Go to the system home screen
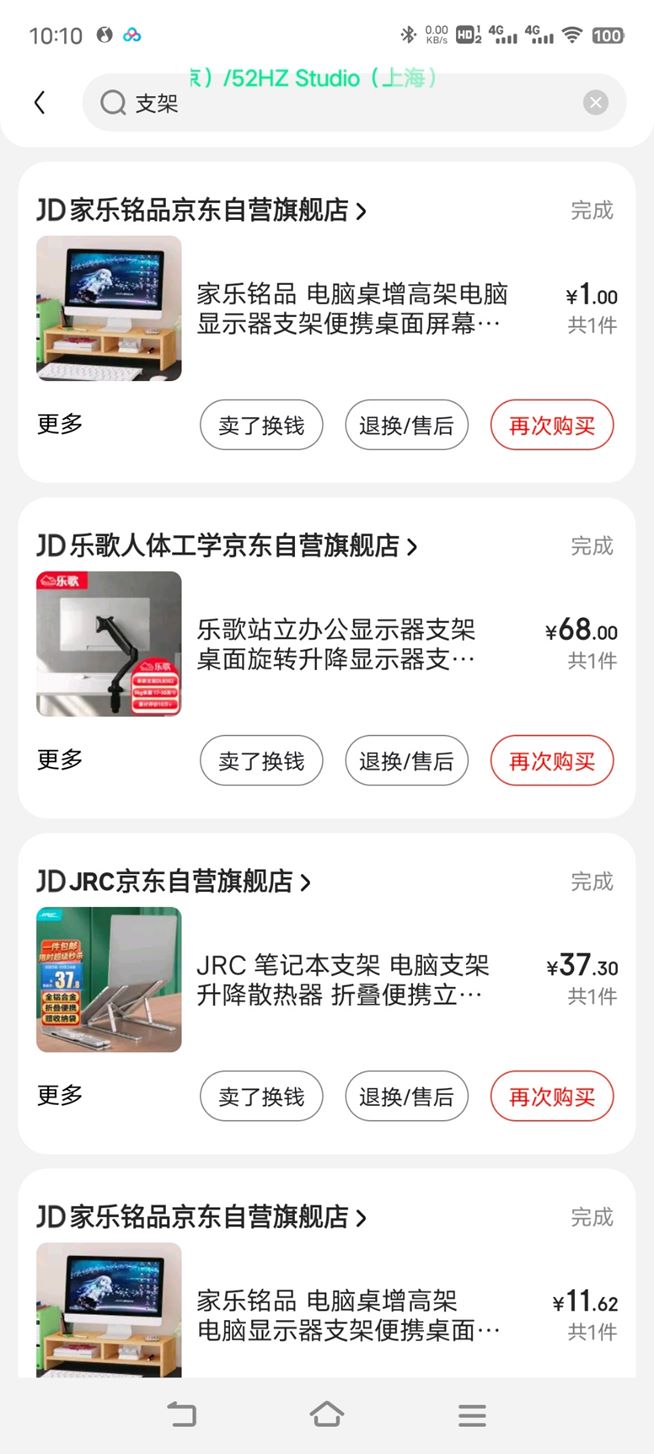Image resolution: width=654 pixels, height=1454 pixels. pyautogui.click(x=327, y=1414)
